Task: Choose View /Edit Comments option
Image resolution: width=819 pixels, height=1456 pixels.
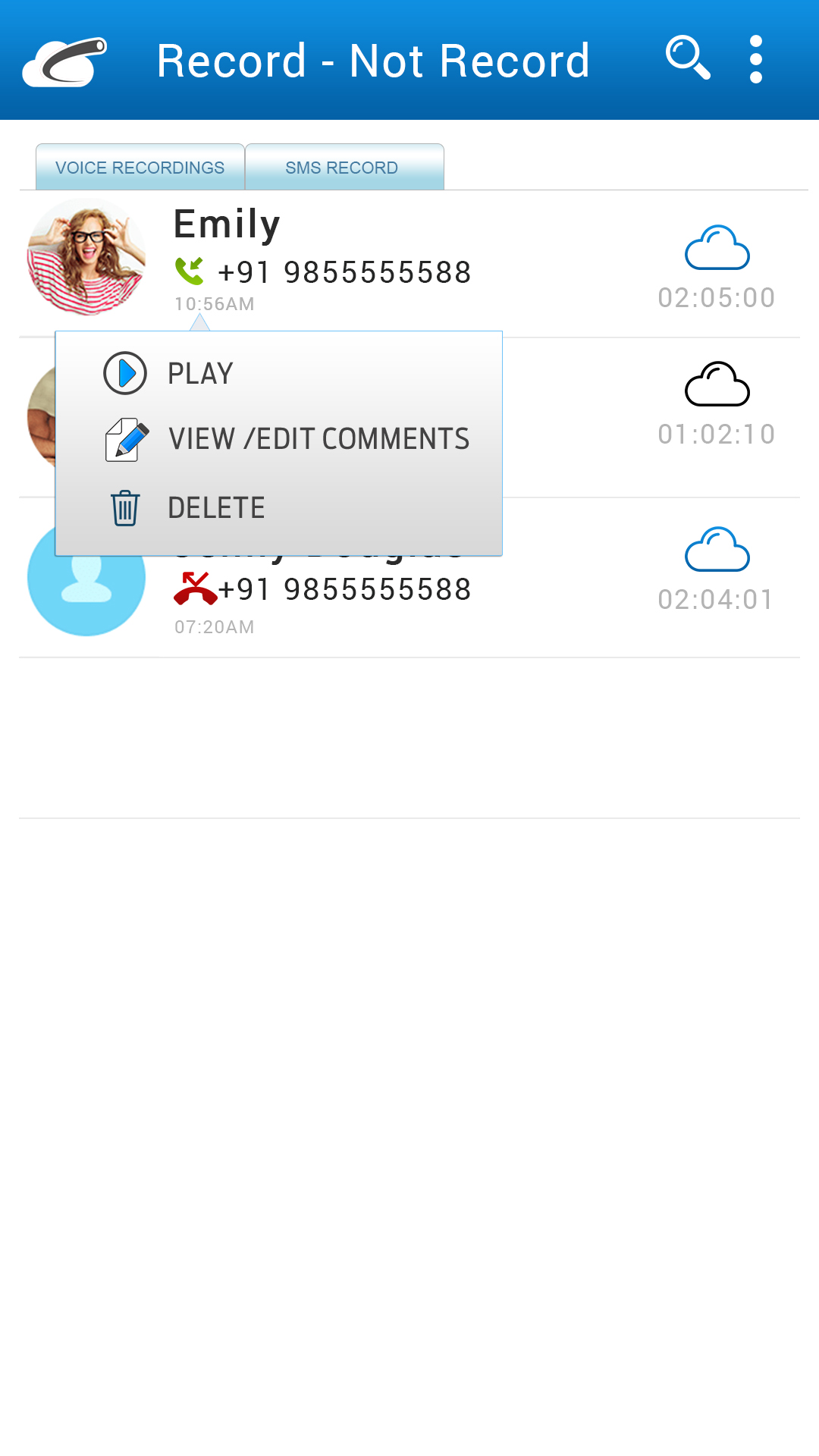Action: (318, 439)
